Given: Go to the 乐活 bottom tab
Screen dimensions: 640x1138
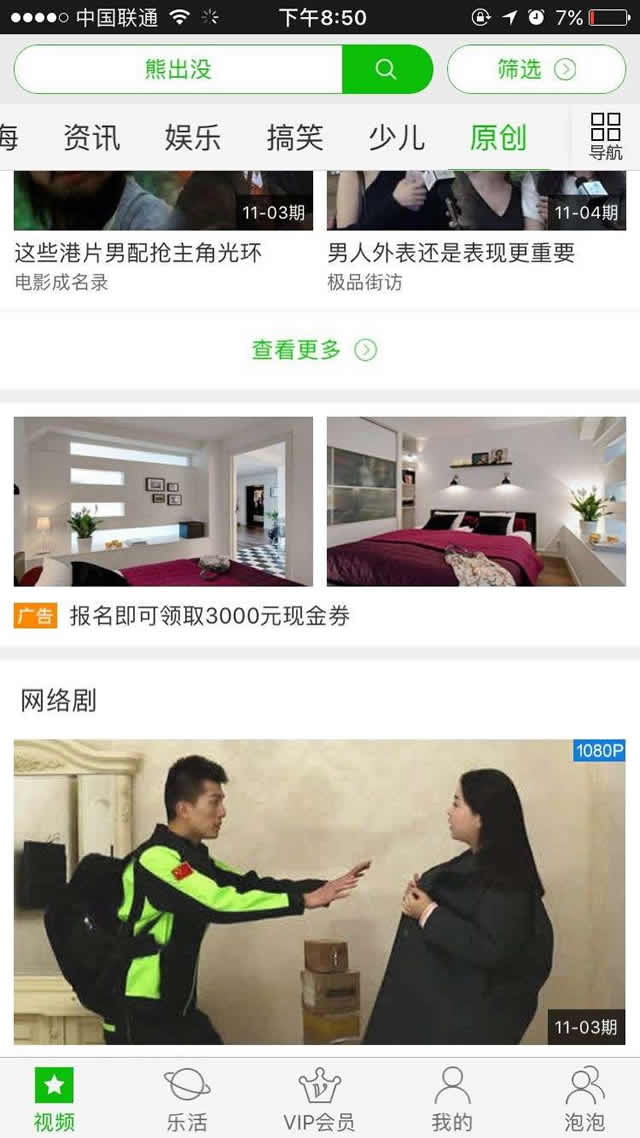Looking at the screenshot, I should (187, 1098).
